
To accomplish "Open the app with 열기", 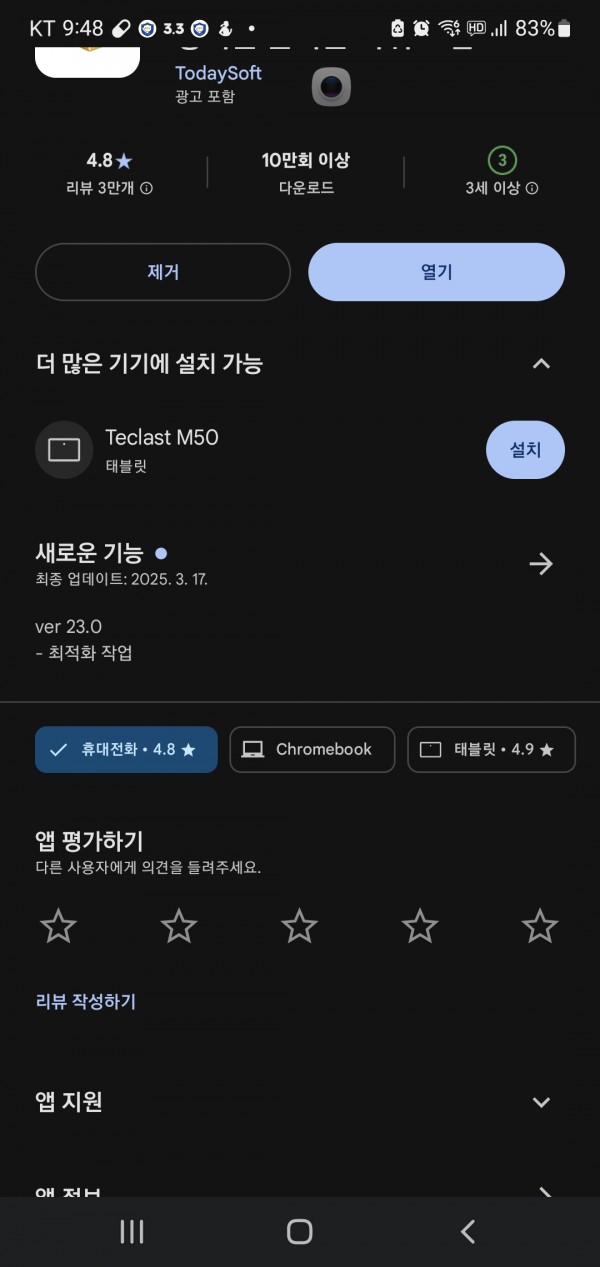I will tap(436, 272).
